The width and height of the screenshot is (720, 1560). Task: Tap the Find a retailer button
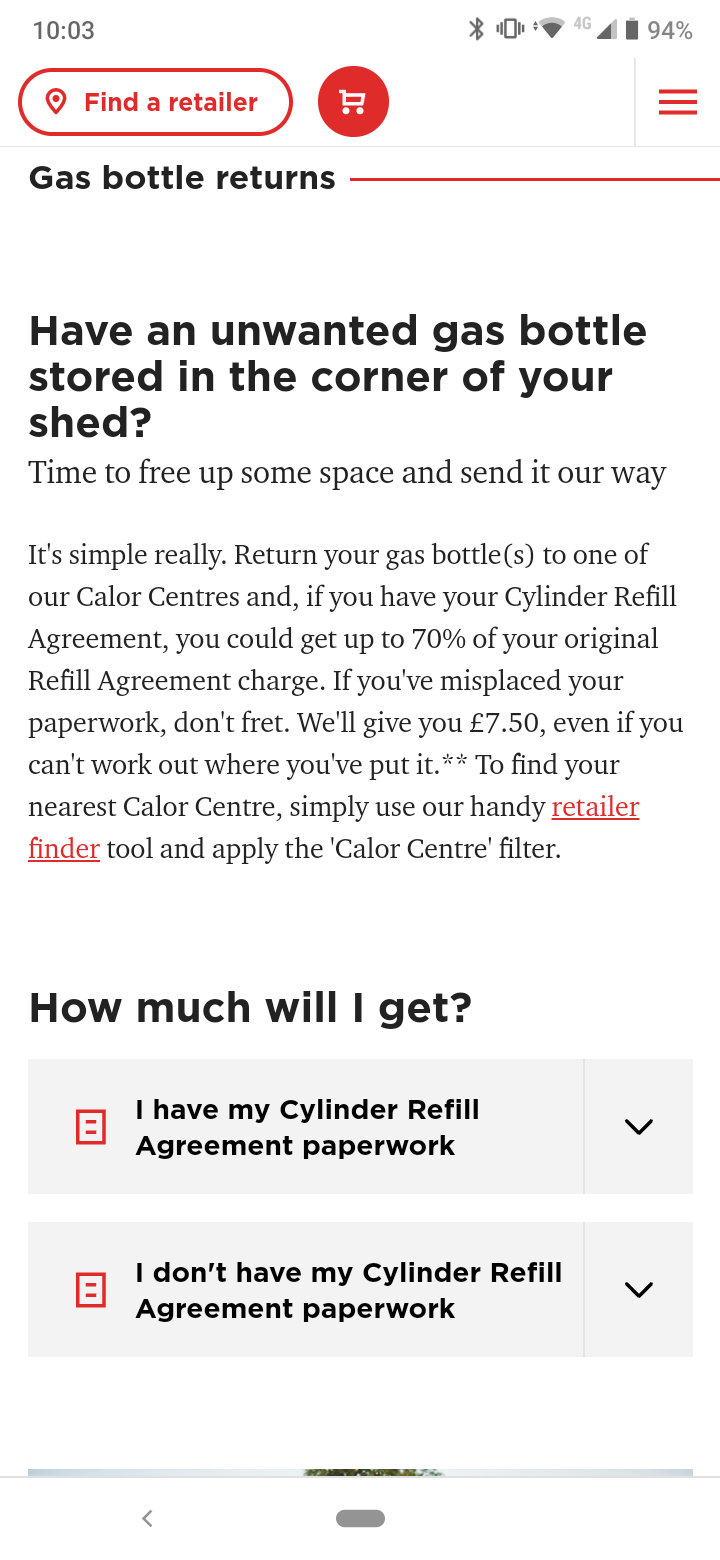155,102
